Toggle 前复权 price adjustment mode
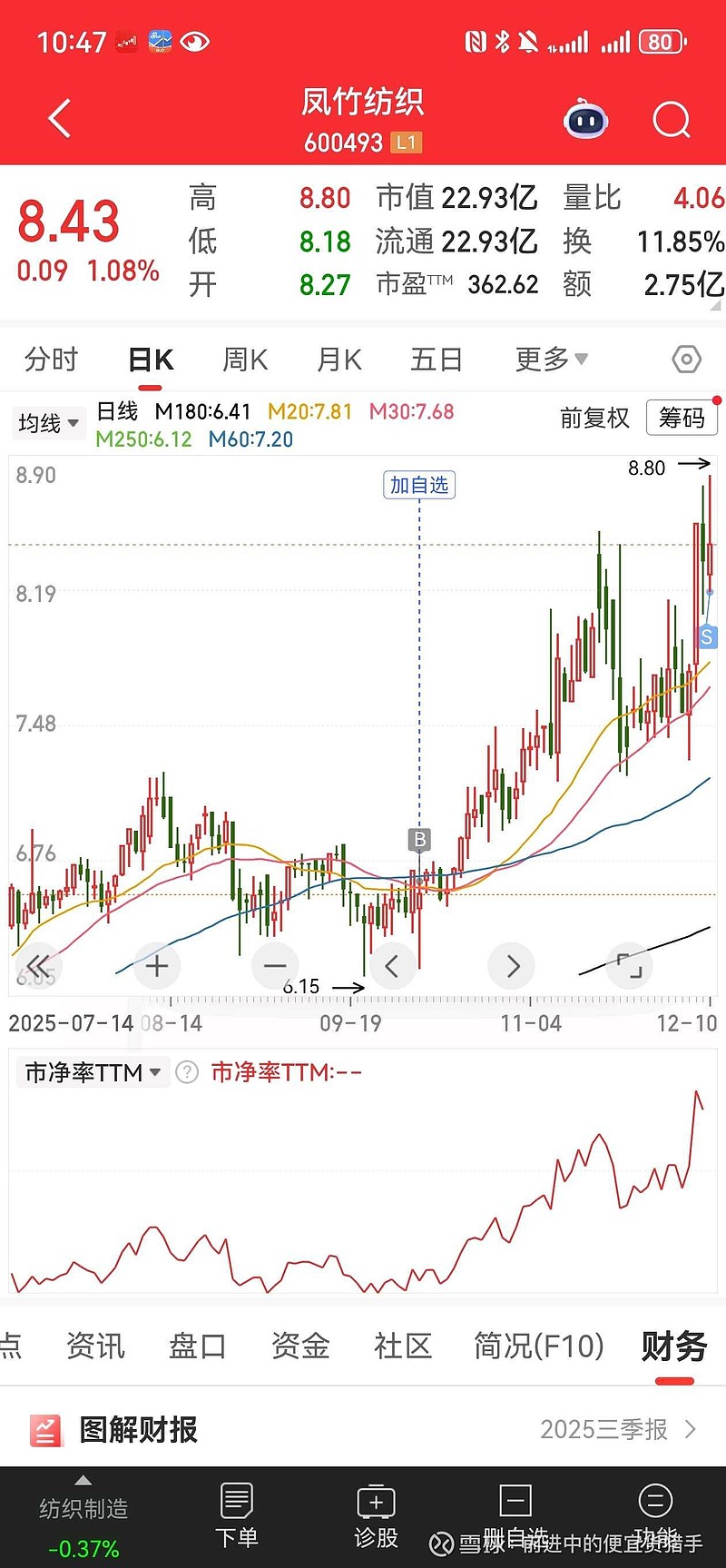The width and height of the screenshot is (726, 1568). pos(595,419)
